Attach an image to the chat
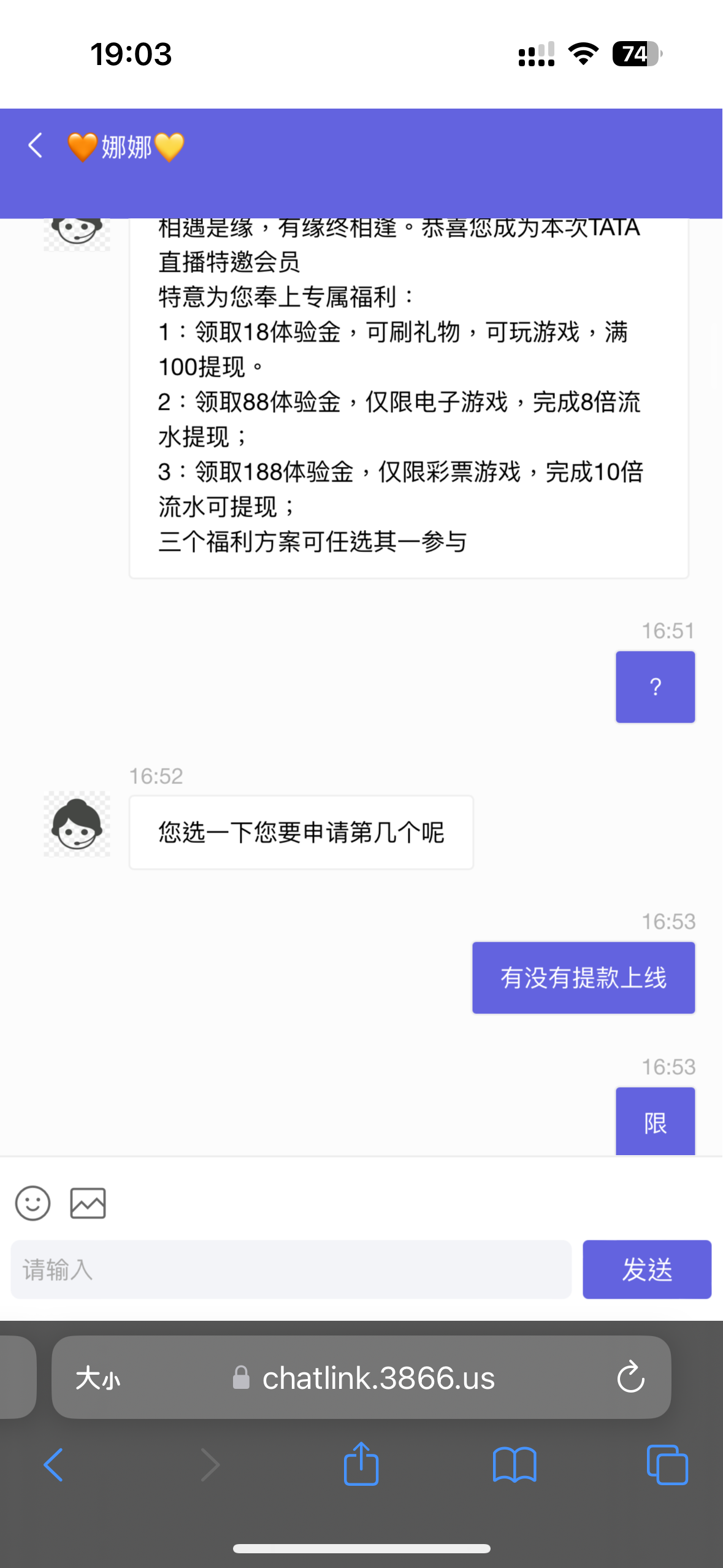The image size is (723, 1568). 88,1203
